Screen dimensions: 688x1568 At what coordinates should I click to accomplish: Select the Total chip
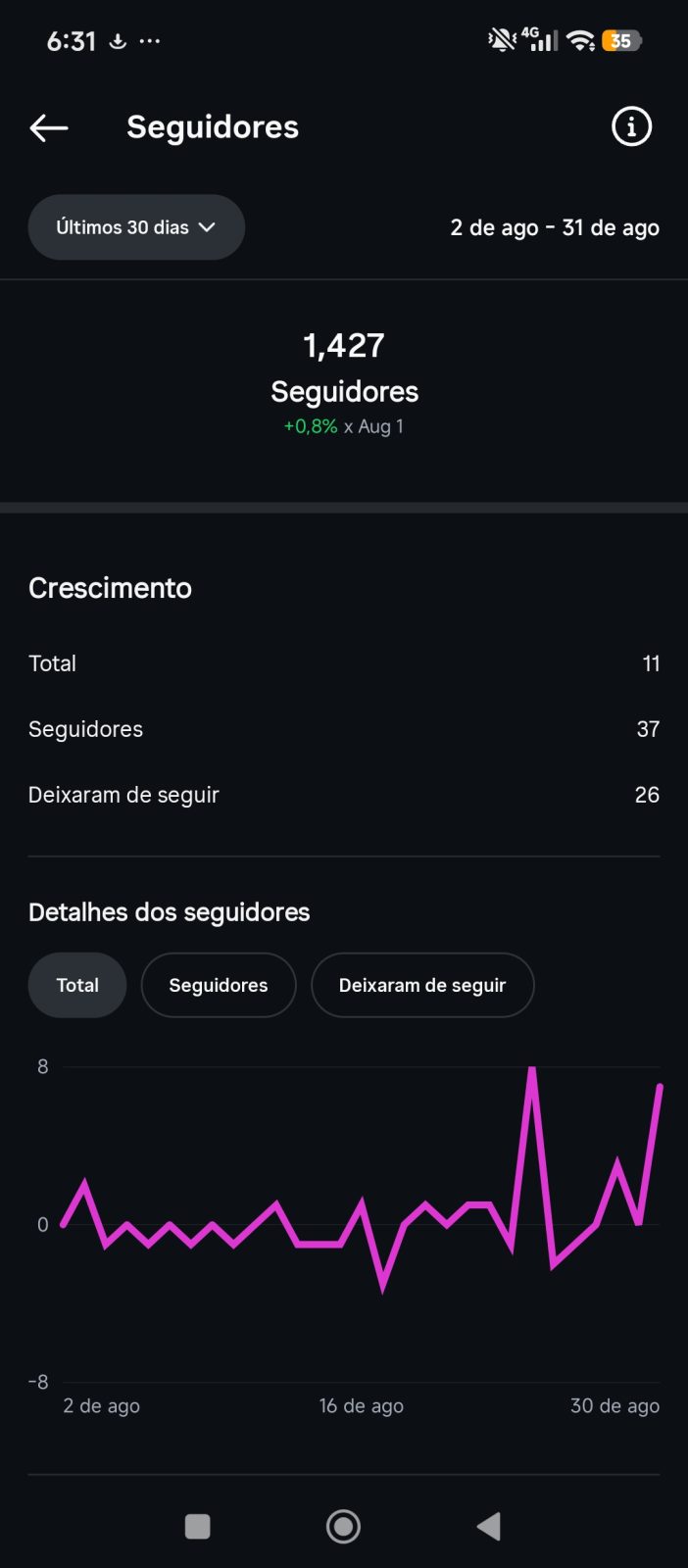pyautogui.click(x=77, y=985)
